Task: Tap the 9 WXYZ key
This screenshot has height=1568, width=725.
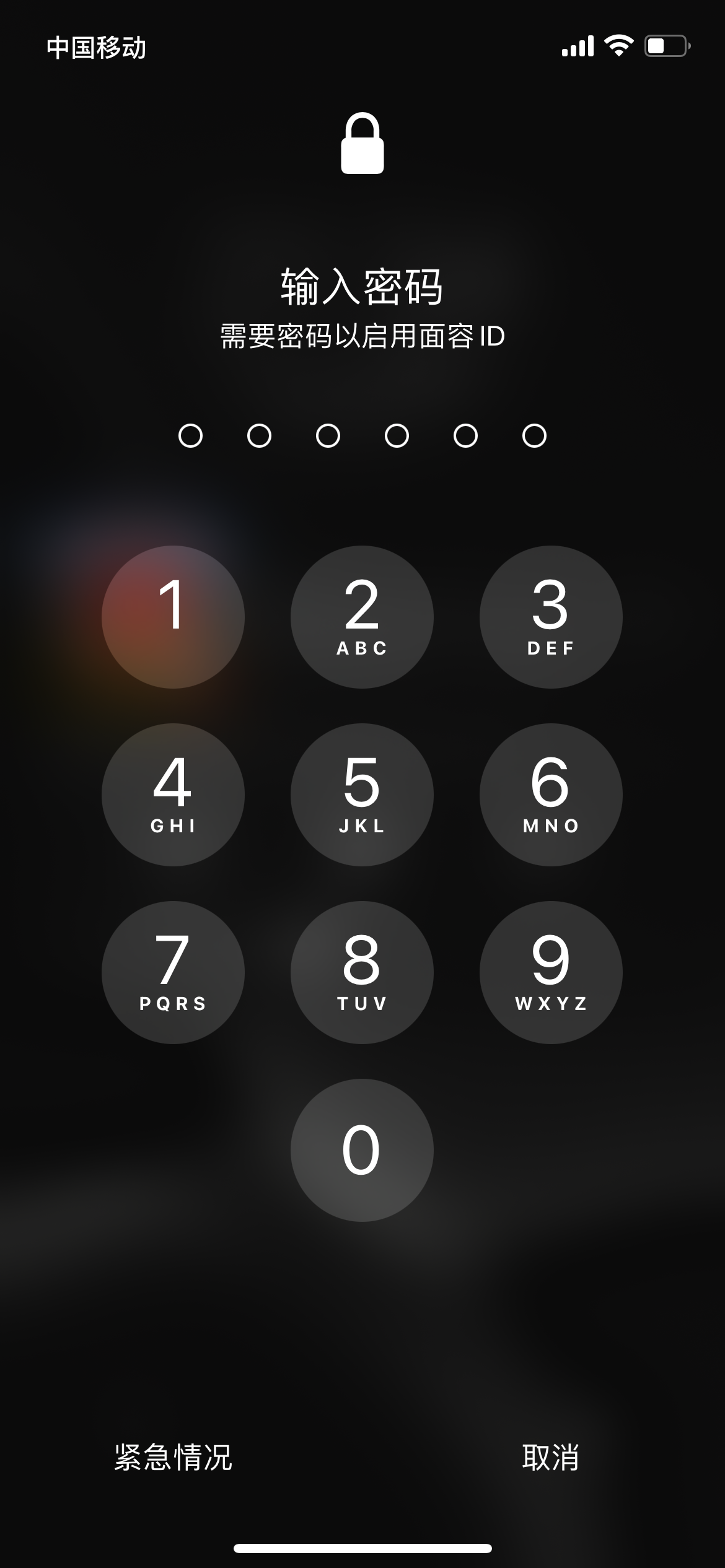Action: 551,972
